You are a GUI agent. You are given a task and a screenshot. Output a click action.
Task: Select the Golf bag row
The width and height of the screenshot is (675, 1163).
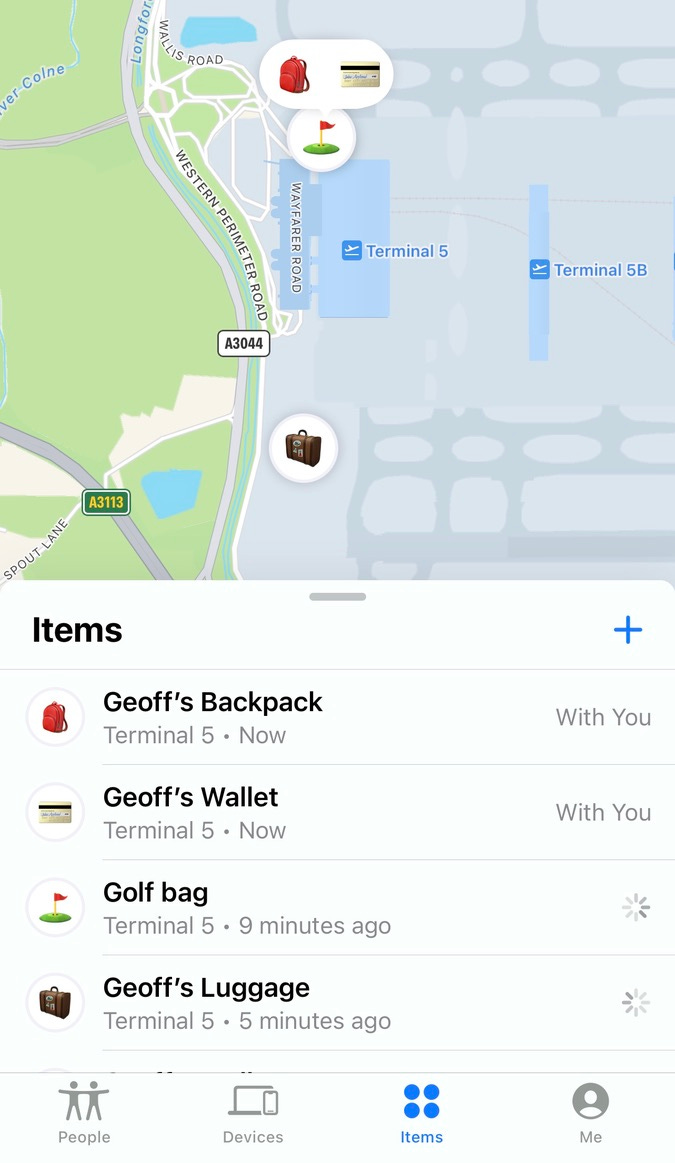[x=338, y=907]
